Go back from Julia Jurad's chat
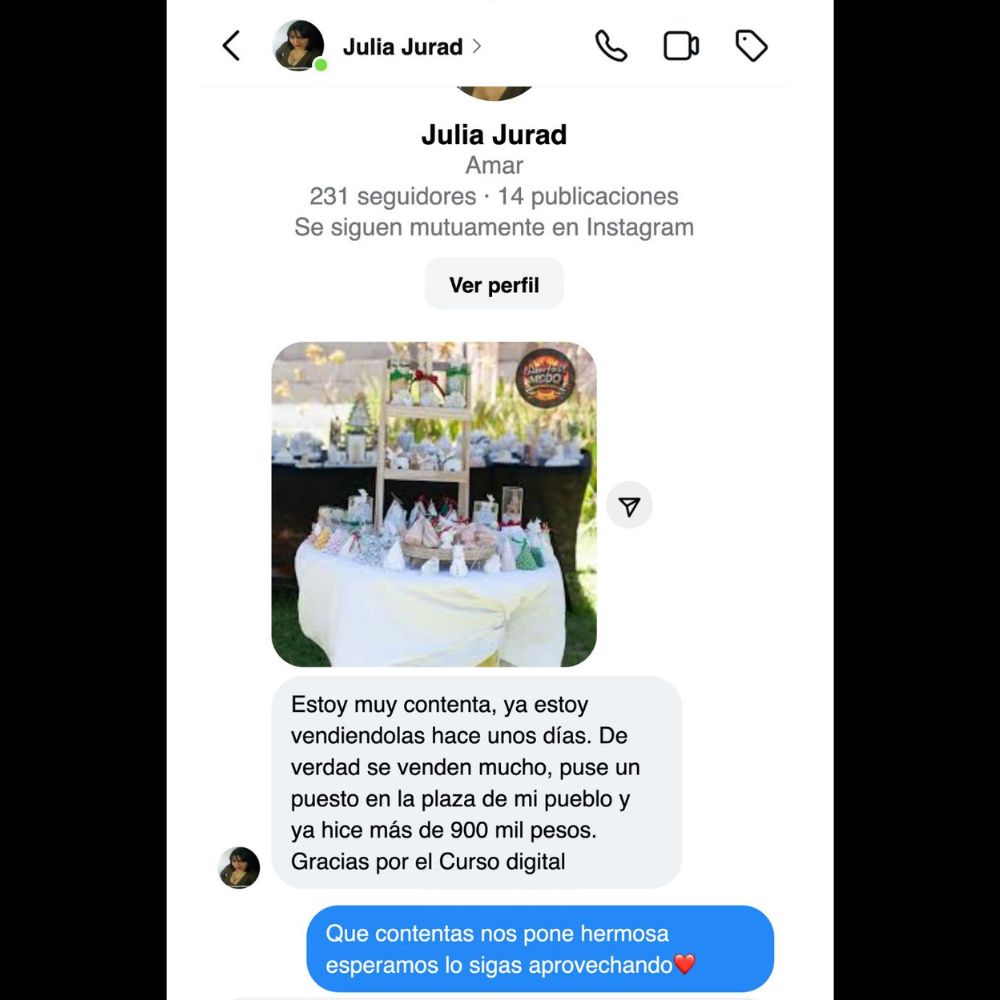Viewport: 1000px width, 1000px height. click(231, 46)
